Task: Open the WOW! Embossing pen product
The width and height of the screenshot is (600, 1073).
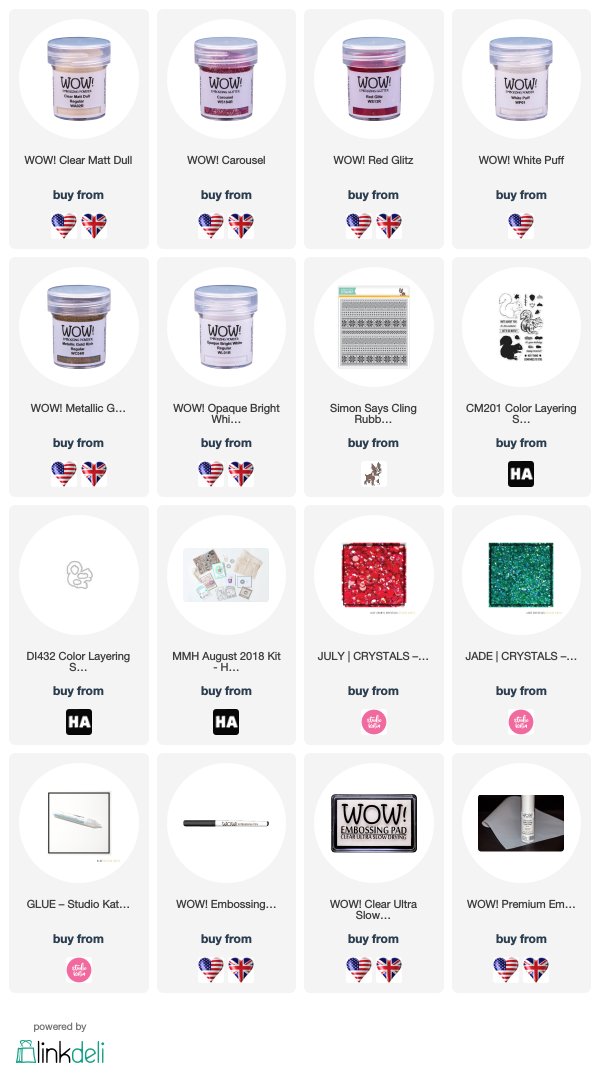Action: (x=226, y=823)
